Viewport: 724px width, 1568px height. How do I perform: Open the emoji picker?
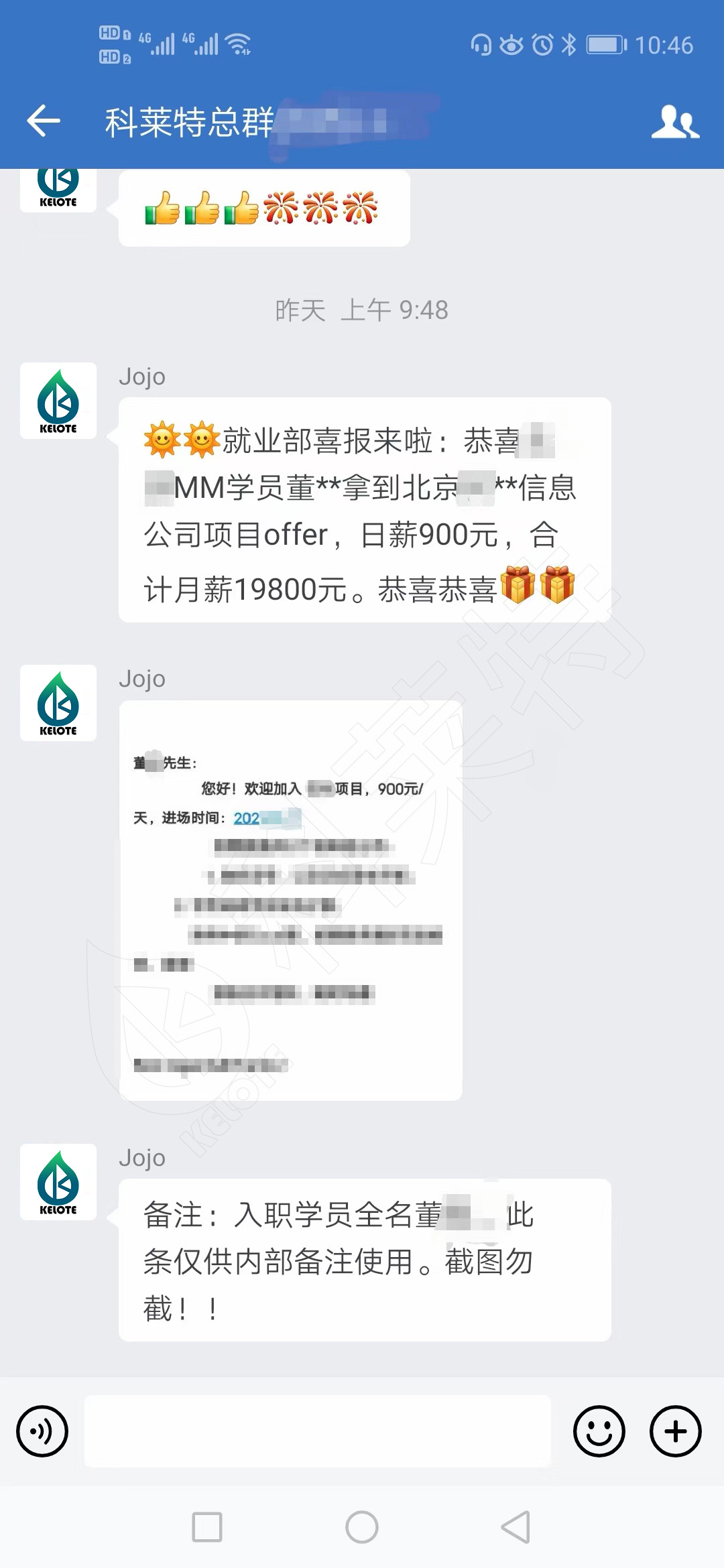pos(599,1431)
